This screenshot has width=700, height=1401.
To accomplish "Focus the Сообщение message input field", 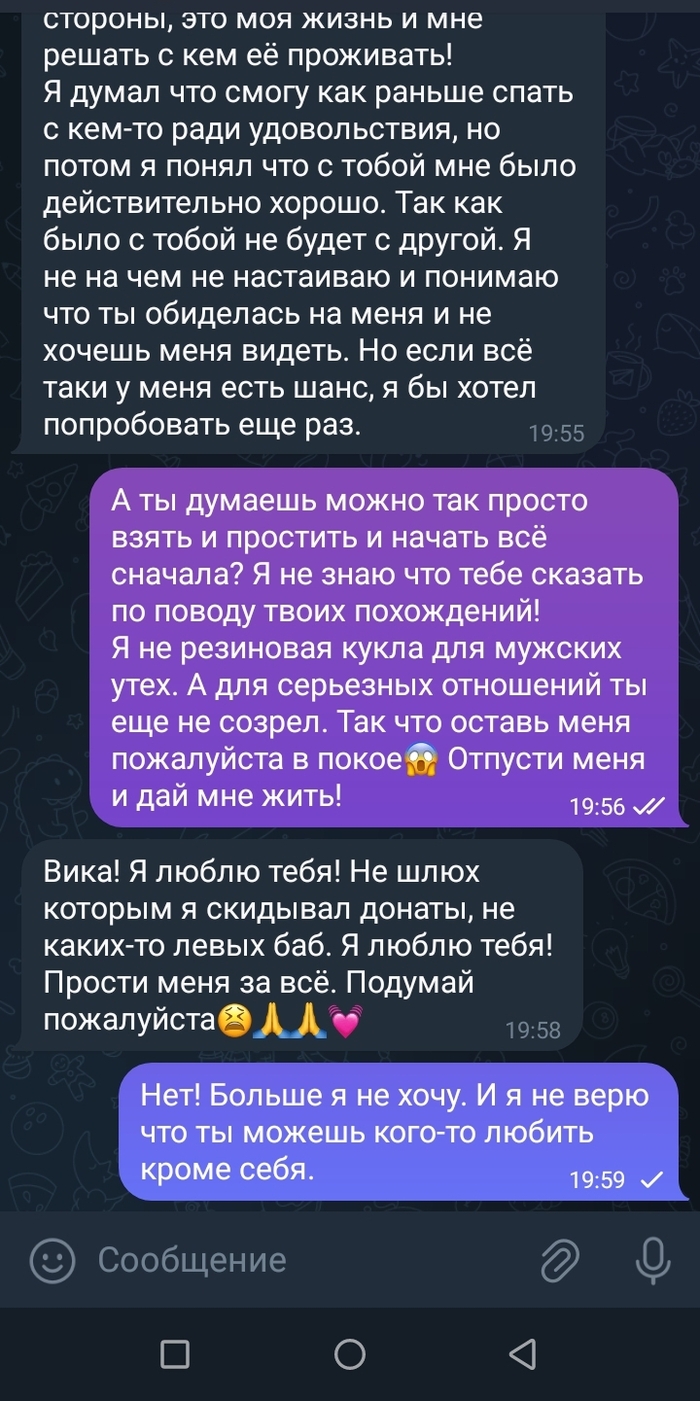I will [x=300, y=1260].
